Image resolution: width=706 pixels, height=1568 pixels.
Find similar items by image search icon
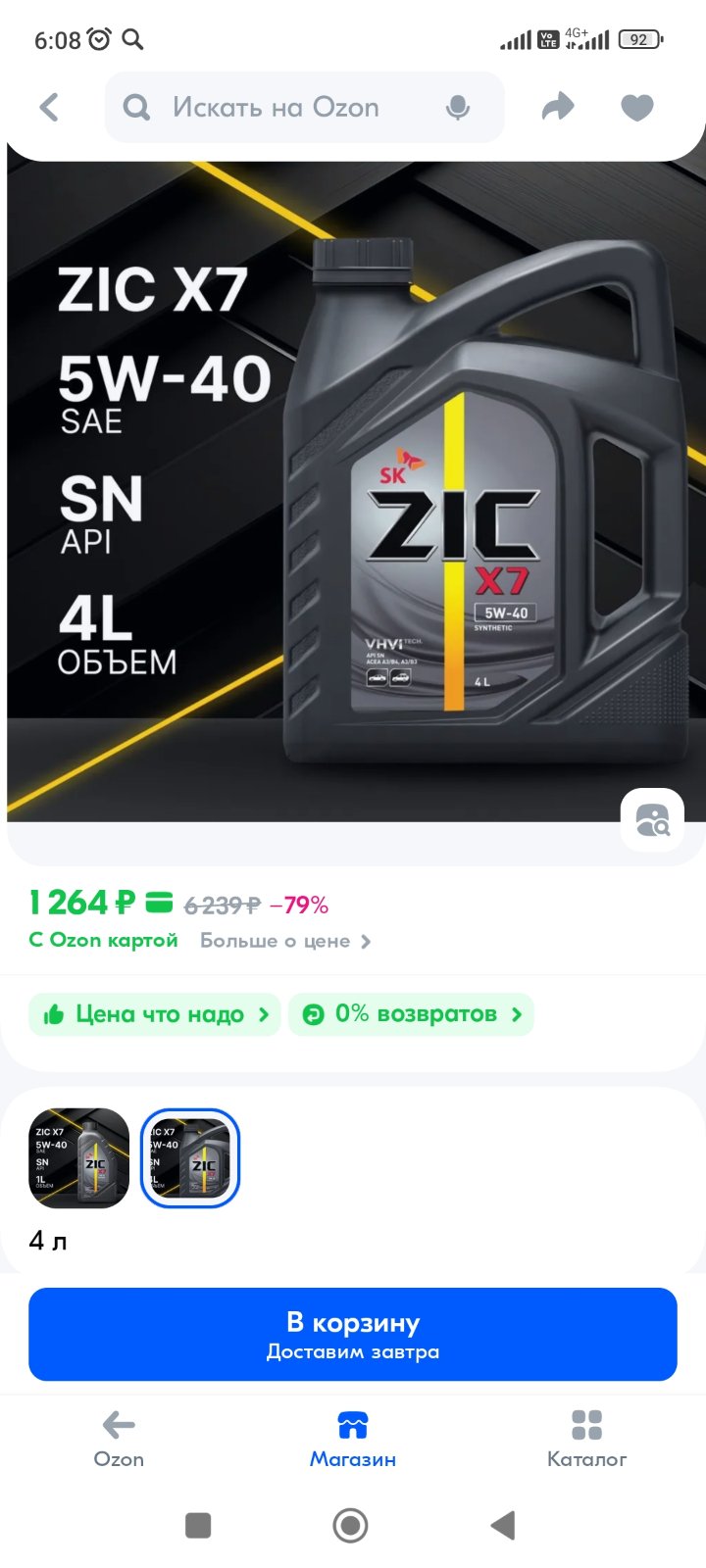point(652,819)
